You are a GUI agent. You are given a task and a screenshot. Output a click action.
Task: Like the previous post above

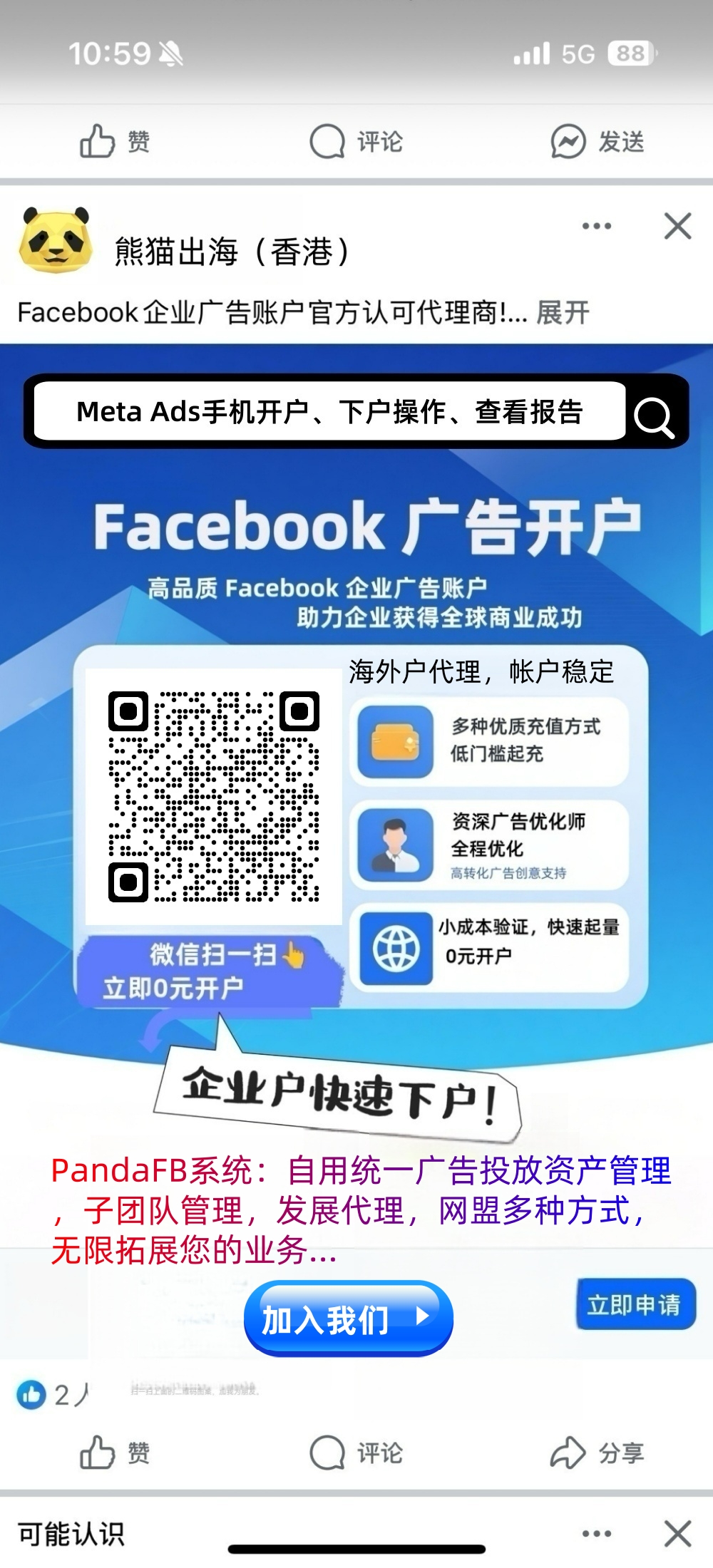tap(115, 141)
